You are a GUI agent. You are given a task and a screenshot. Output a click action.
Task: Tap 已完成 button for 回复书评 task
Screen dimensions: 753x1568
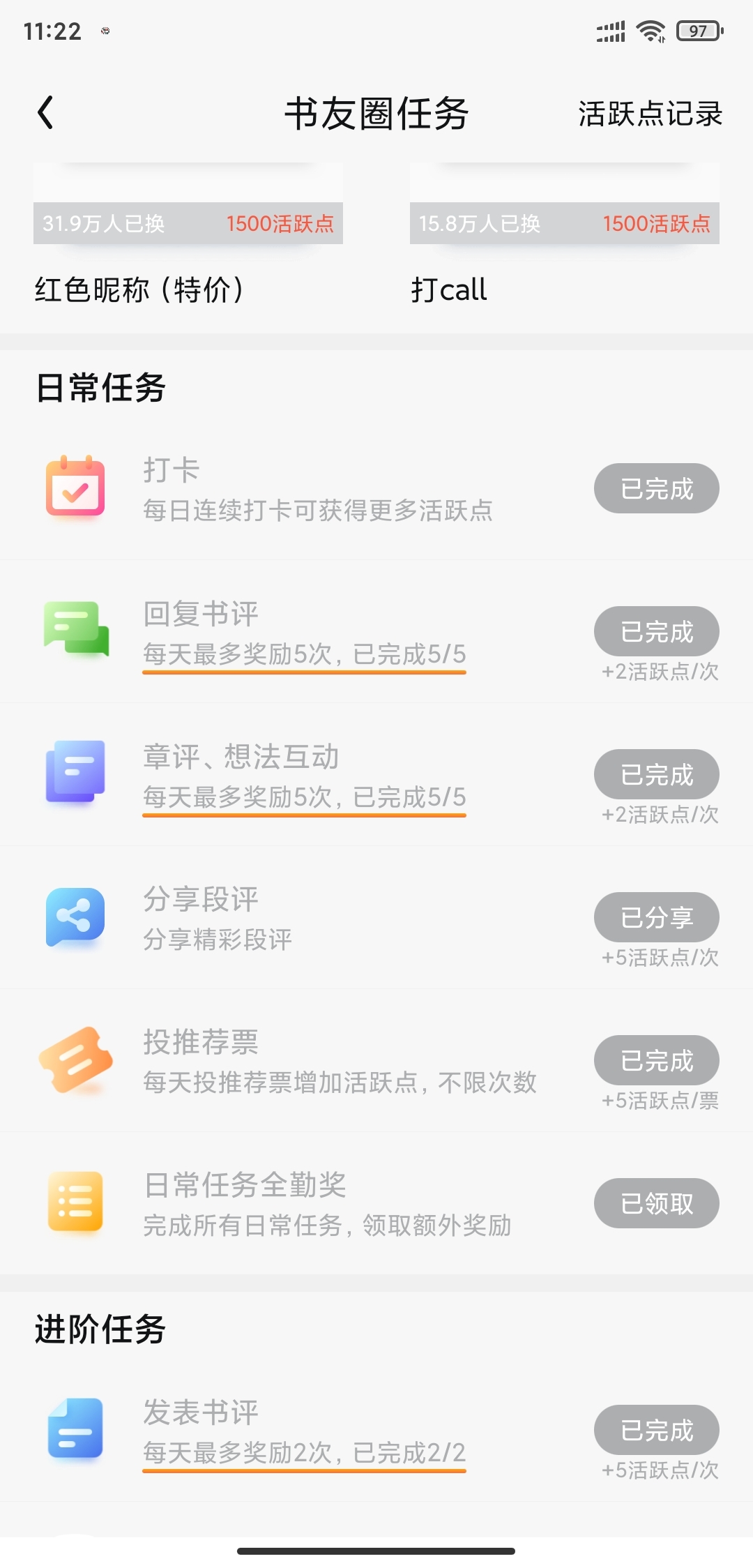point(657,631)
